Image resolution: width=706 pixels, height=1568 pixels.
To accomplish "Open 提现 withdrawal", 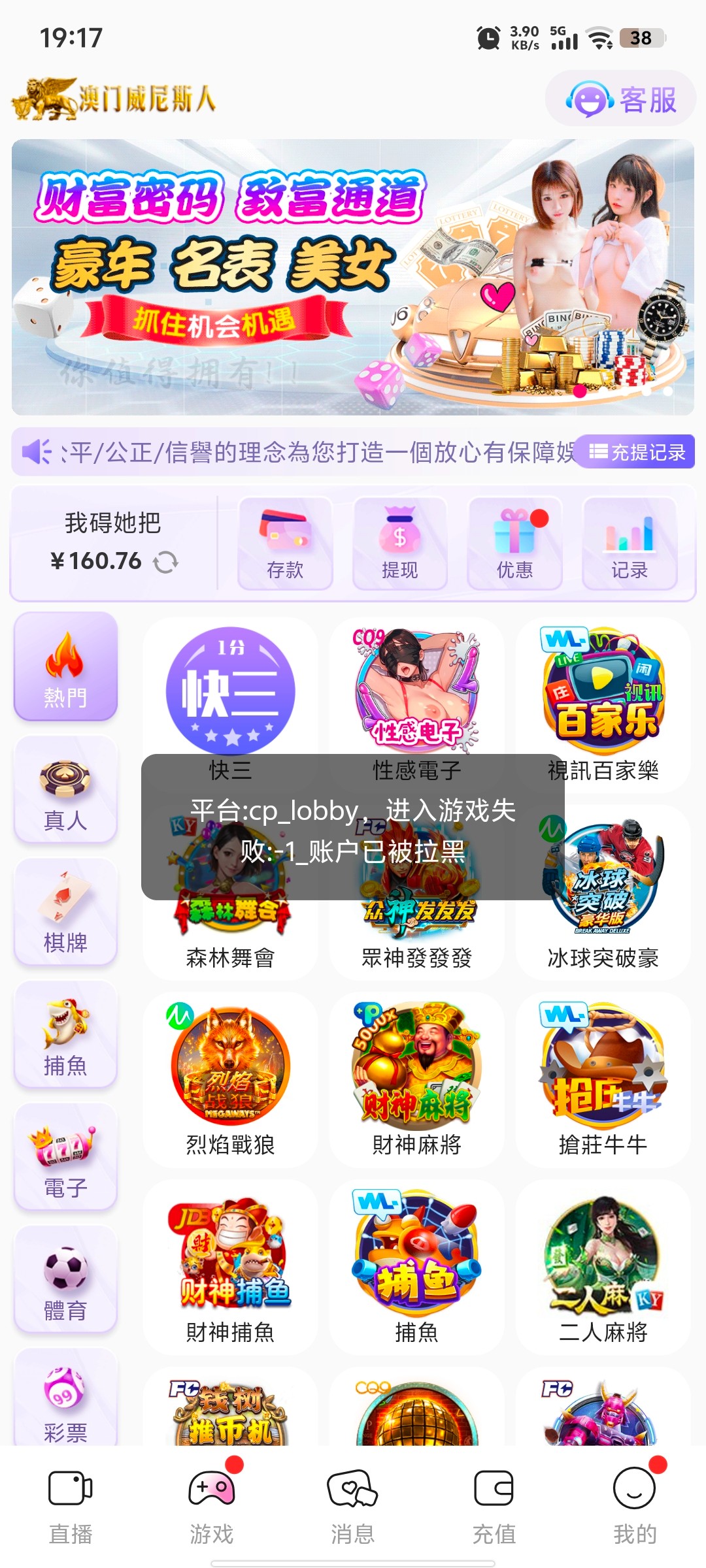I will pos(399,544).
